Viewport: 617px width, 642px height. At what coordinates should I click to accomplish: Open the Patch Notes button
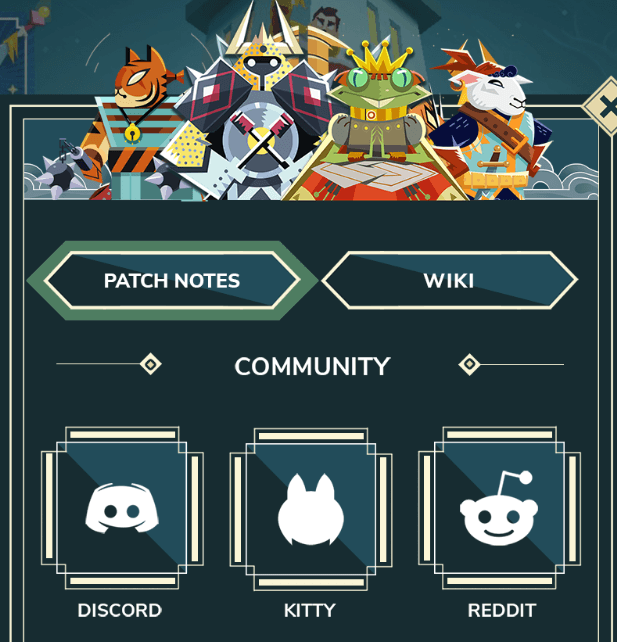[172, 281]
